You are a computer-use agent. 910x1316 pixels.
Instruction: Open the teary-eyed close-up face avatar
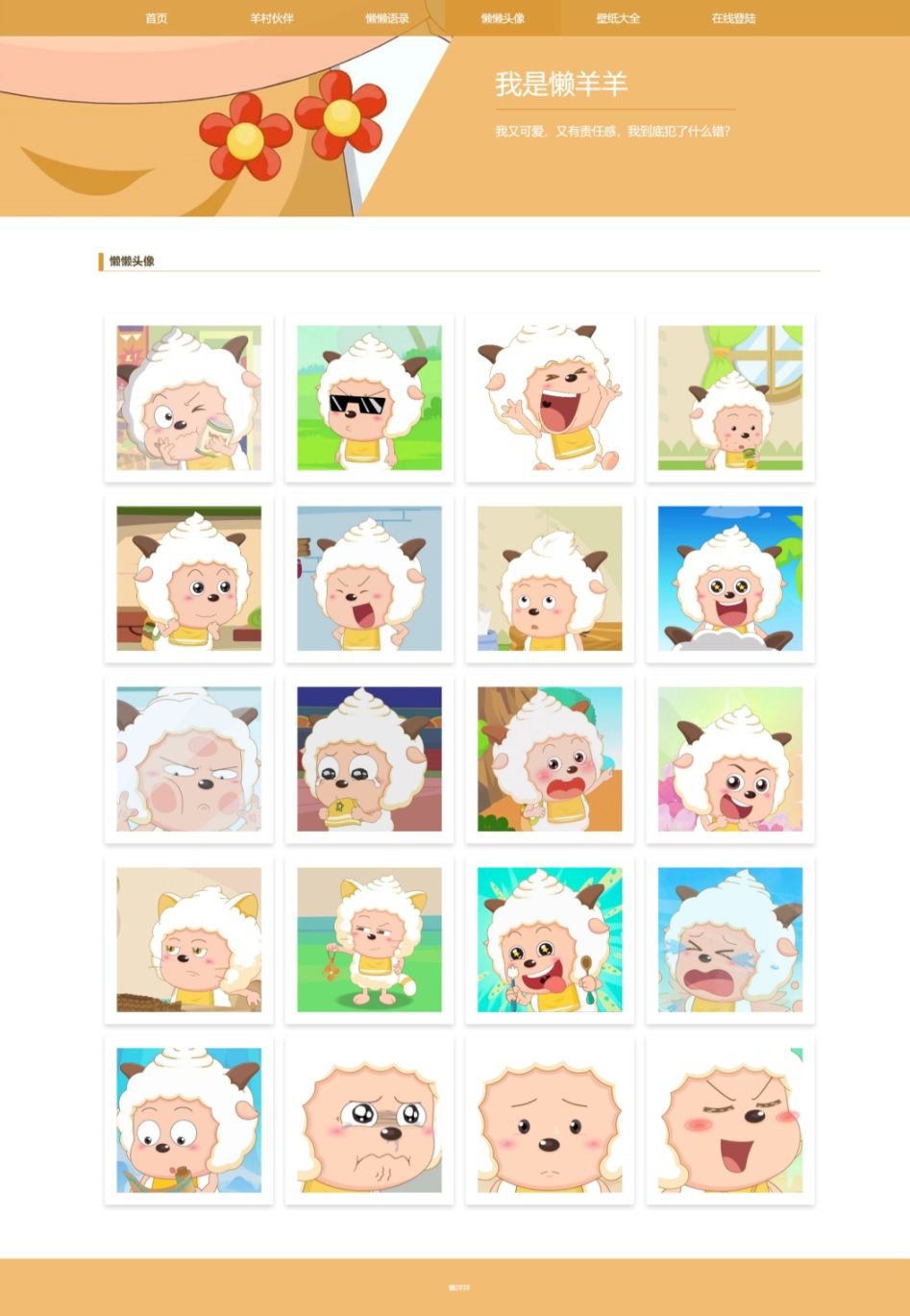369,1121
